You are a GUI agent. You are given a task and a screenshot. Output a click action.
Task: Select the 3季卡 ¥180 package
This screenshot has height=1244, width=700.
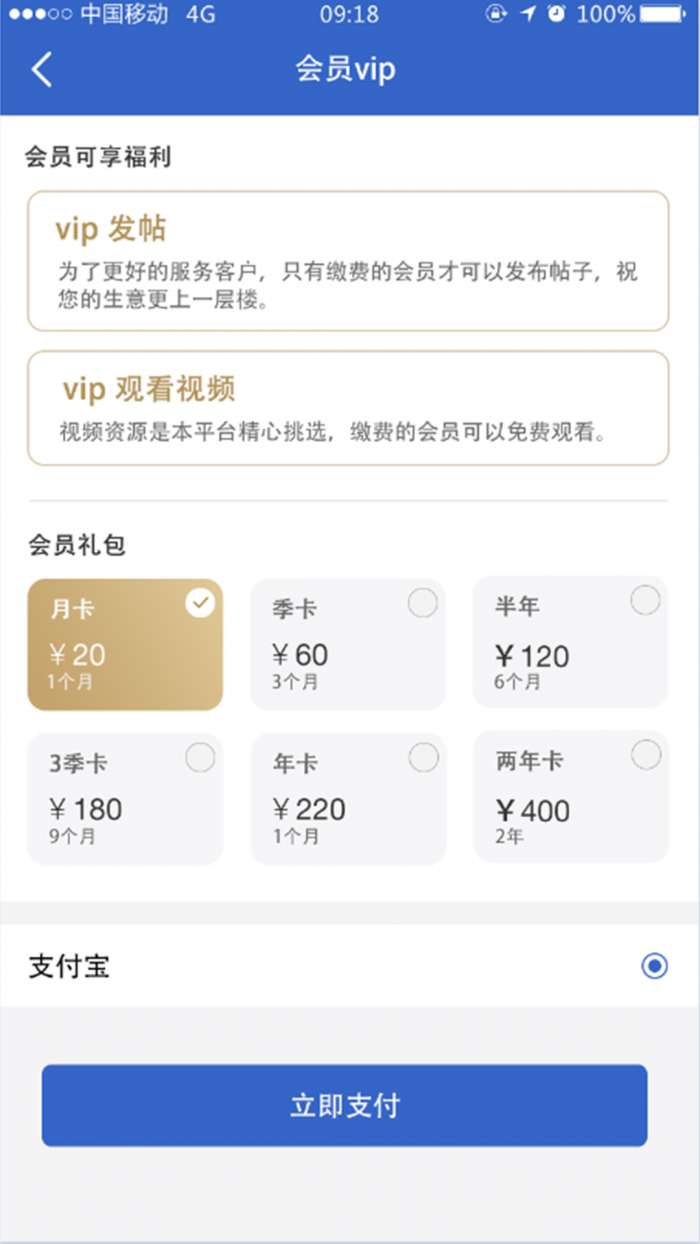point(125,799)
